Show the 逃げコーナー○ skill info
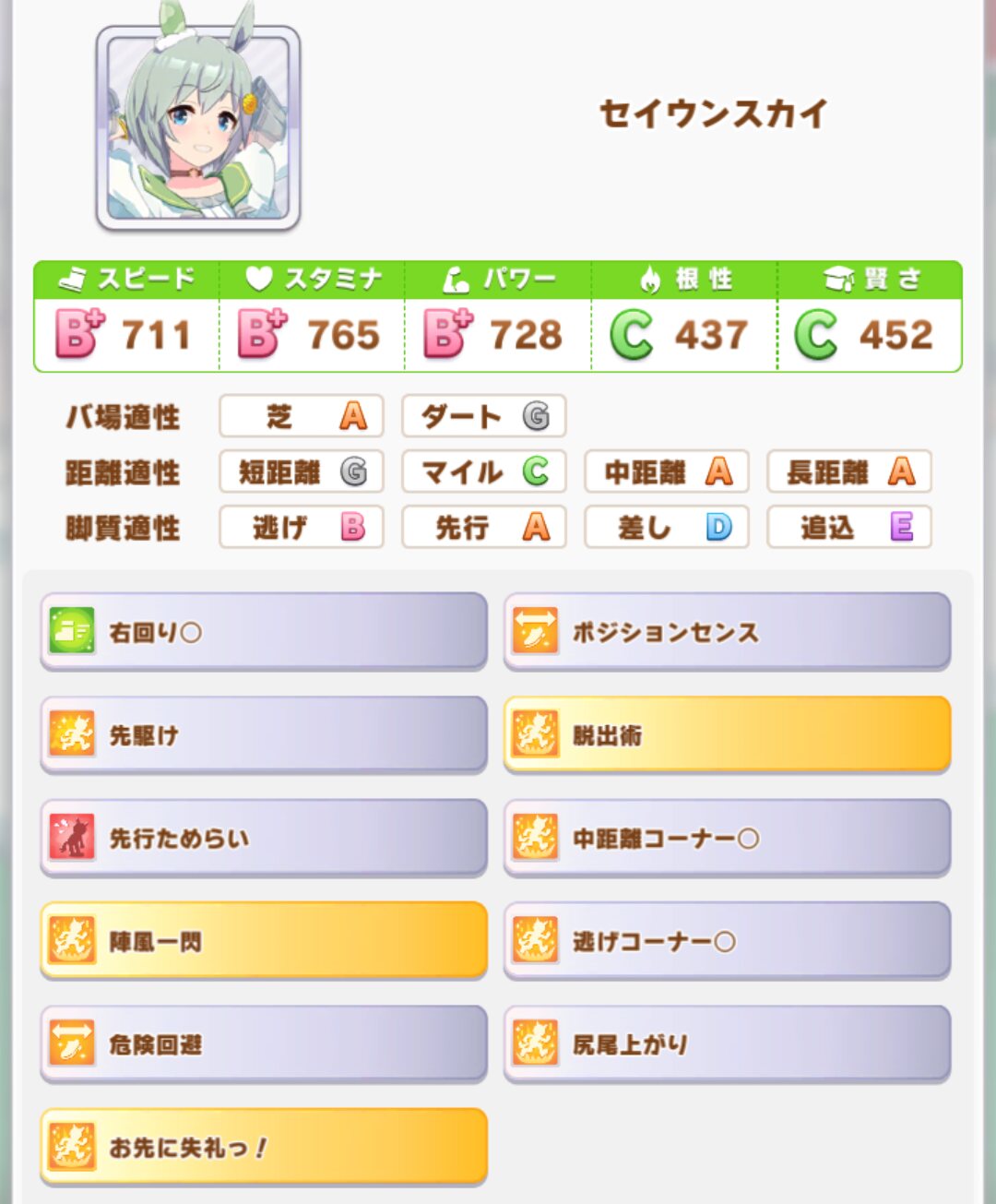Image resolution: width=996 pixels, height=1204 pixels. click(727, 941)
